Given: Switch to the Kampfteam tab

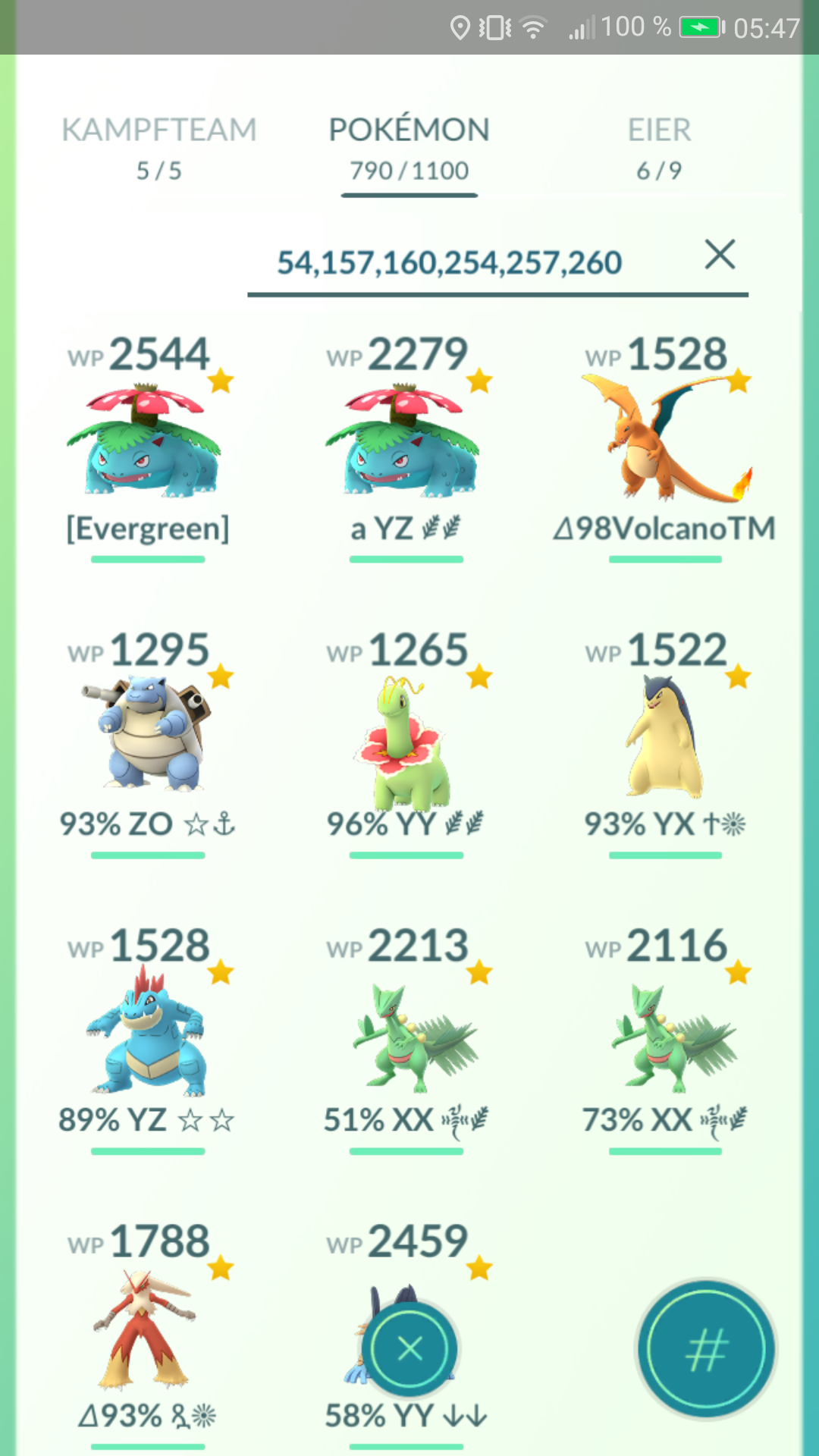Looking at the screenshot, I should tap(158, 149).
